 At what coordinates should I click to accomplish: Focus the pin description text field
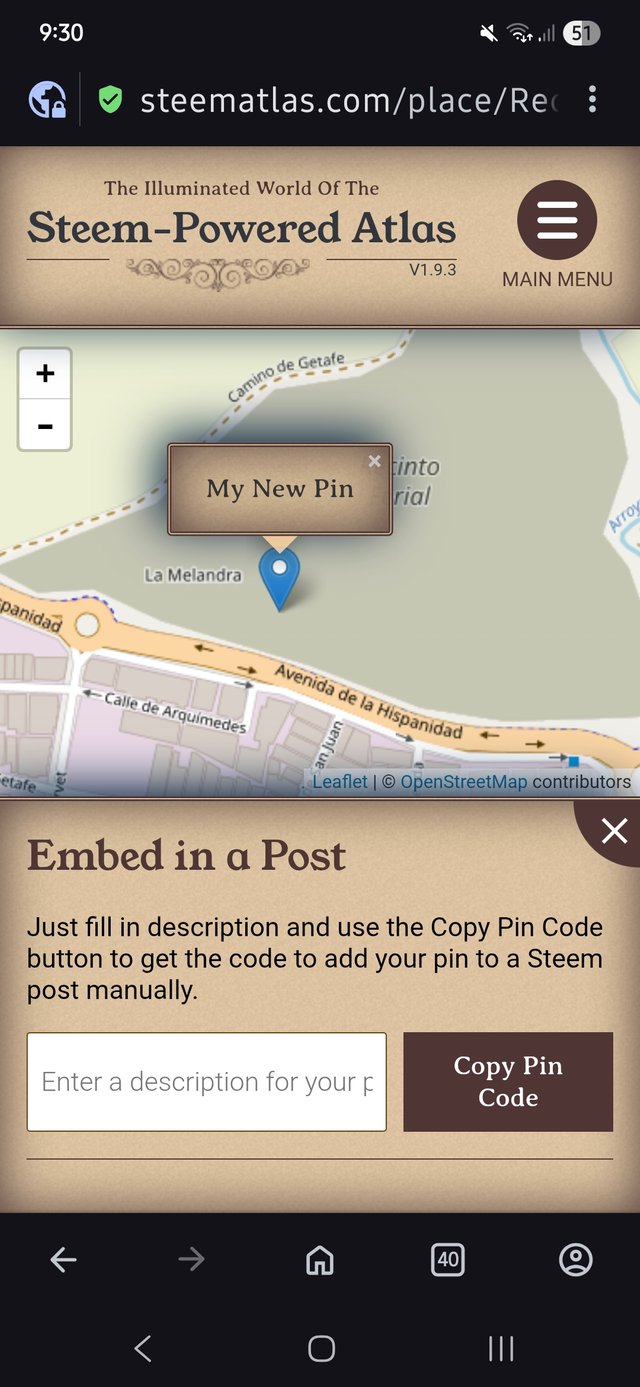click(207, 1082)
